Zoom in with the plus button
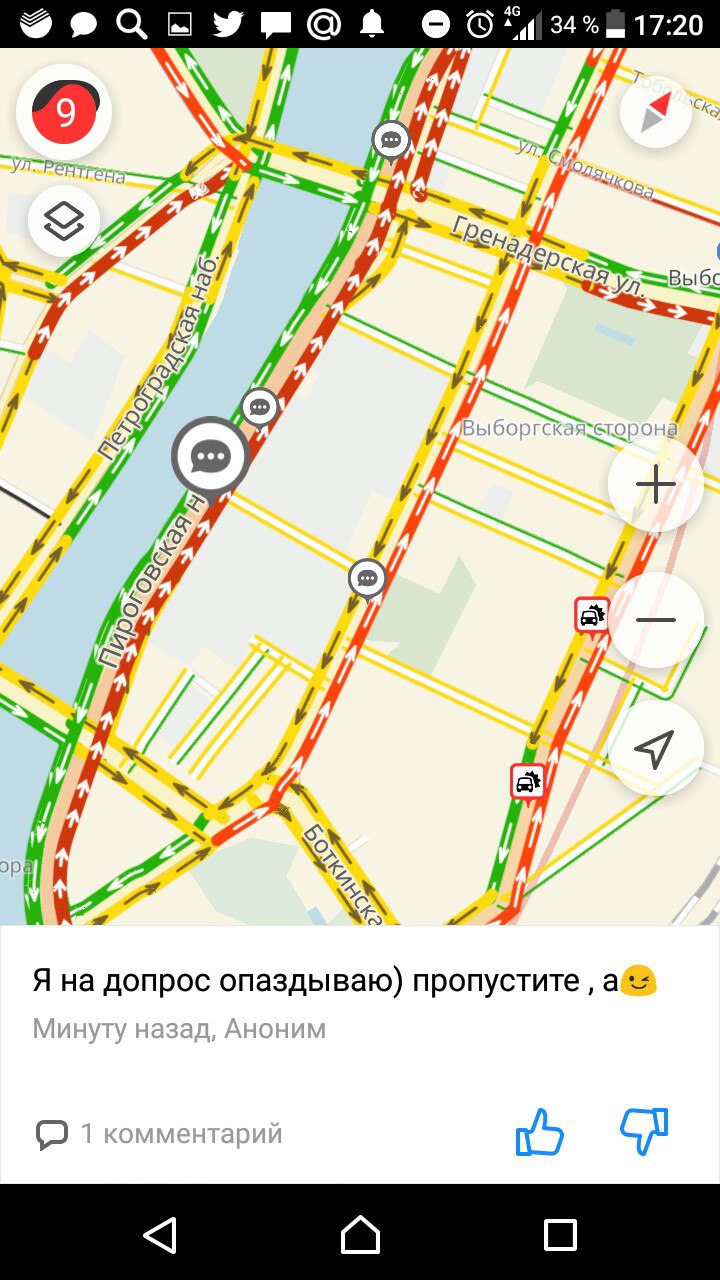720x1280 pixels. click(656, 485)
